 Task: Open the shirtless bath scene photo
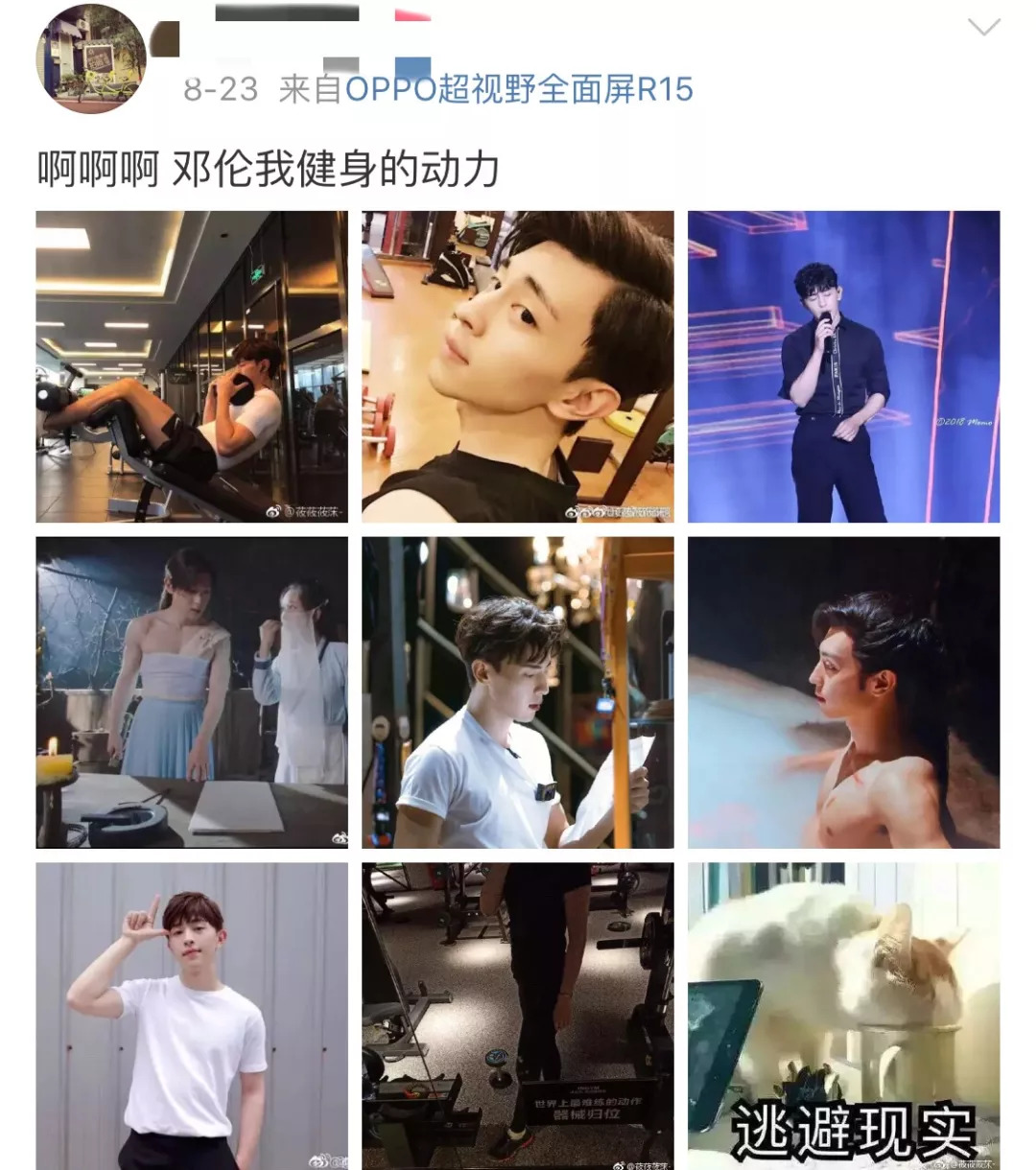[x=843, y=692]
